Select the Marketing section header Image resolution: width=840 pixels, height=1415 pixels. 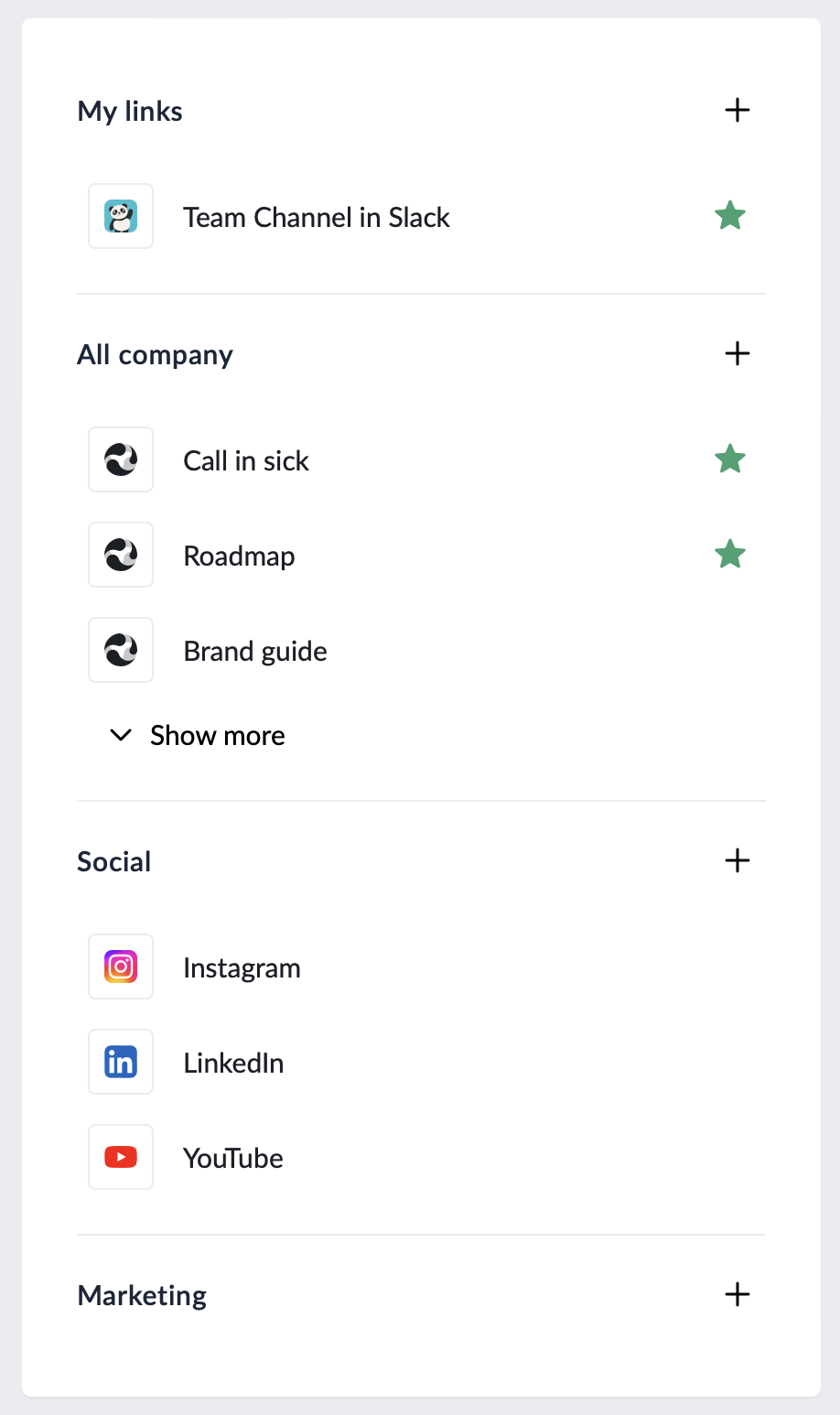pos(141,1295)
